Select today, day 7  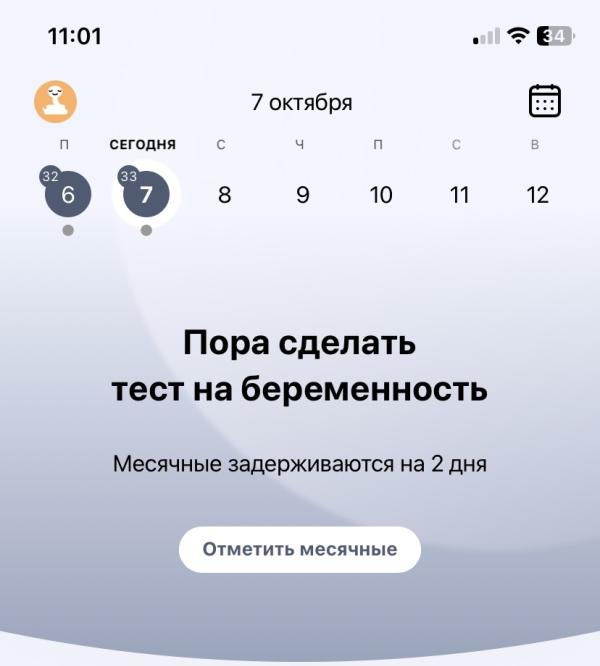click(146, 194)
